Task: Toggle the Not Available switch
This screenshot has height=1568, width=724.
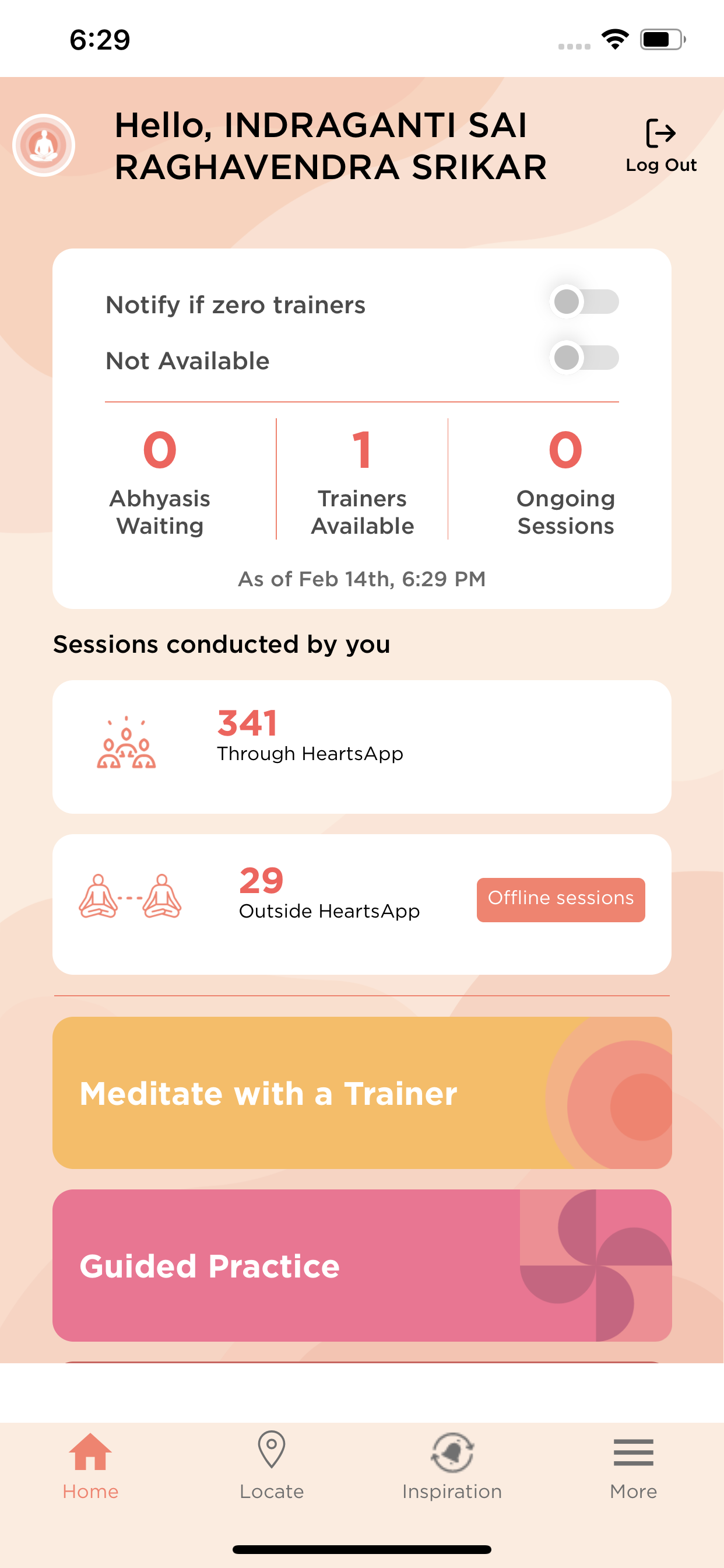Action: tap(584, 358)
